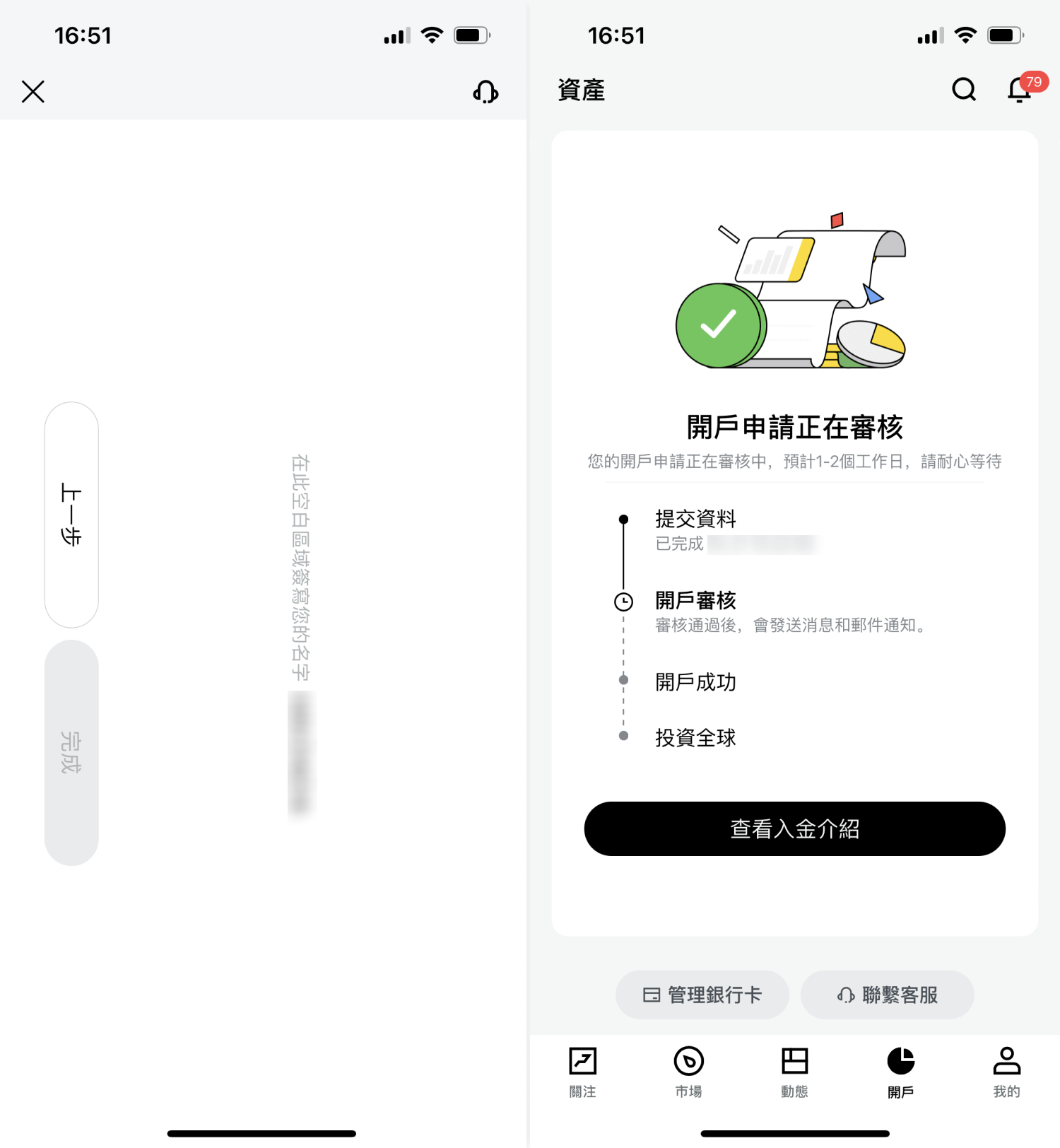Open notifications bell with 79 badge
Viewport: 1060px width, 1148px height.
[1020, 90]
